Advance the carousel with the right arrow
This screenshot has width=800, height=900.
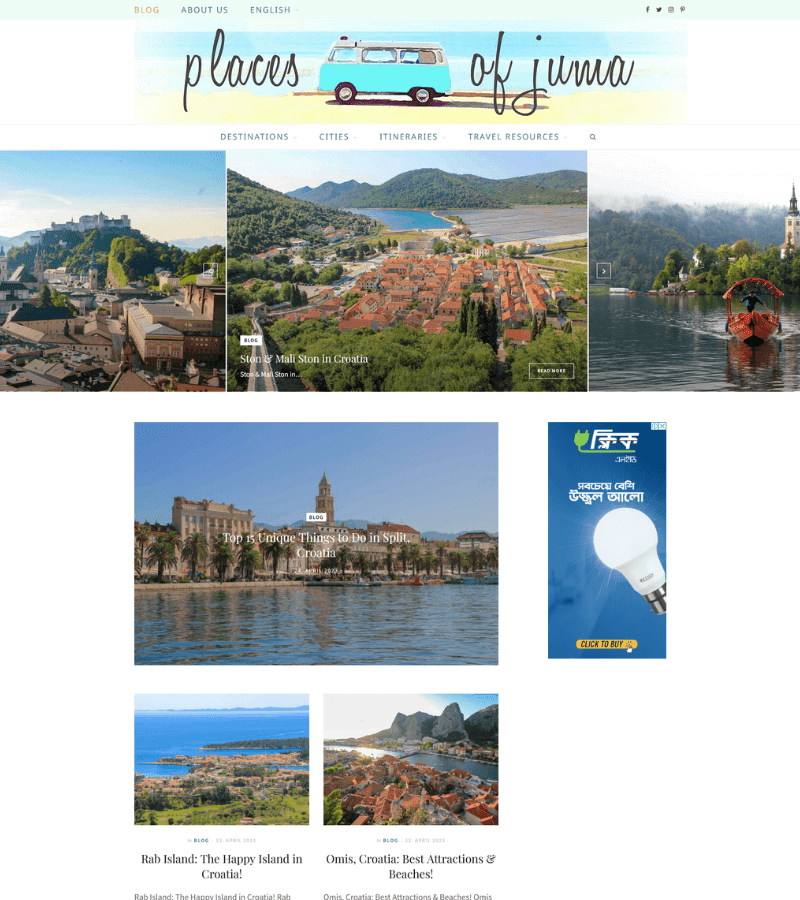coord(604,270)
